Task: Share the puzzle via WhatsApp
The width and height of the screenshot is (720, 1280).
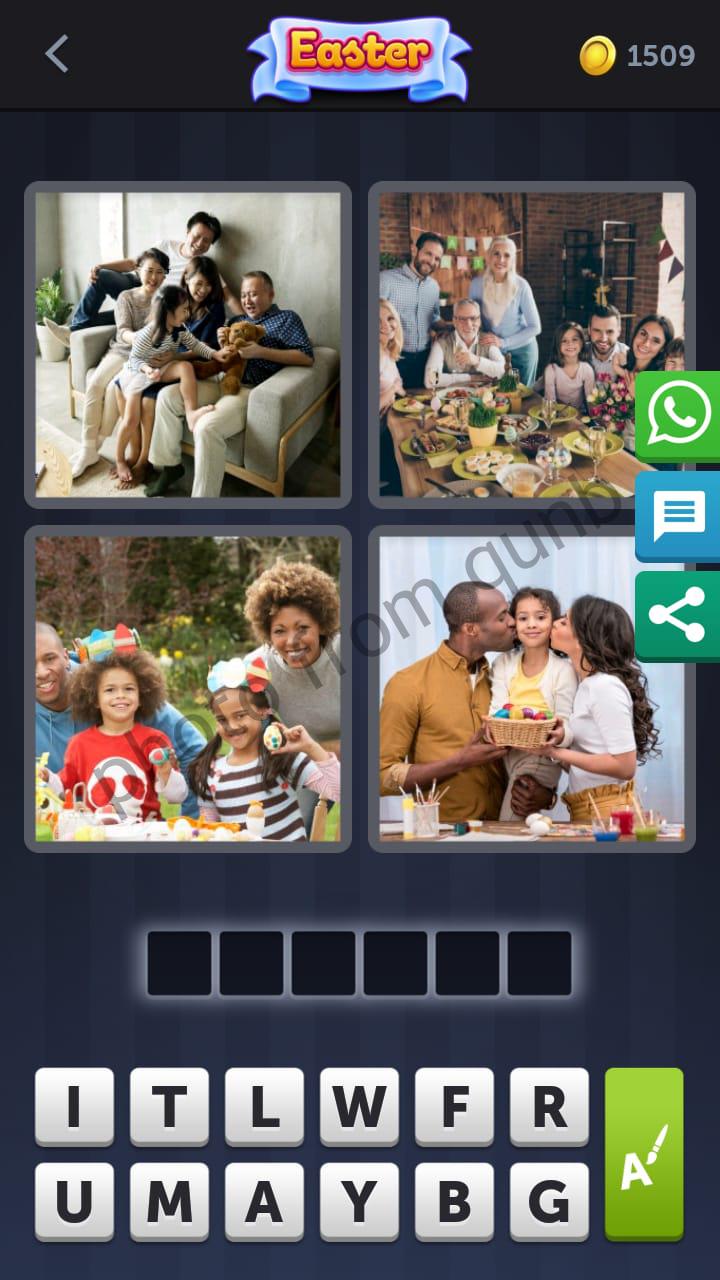Action: 679,416
